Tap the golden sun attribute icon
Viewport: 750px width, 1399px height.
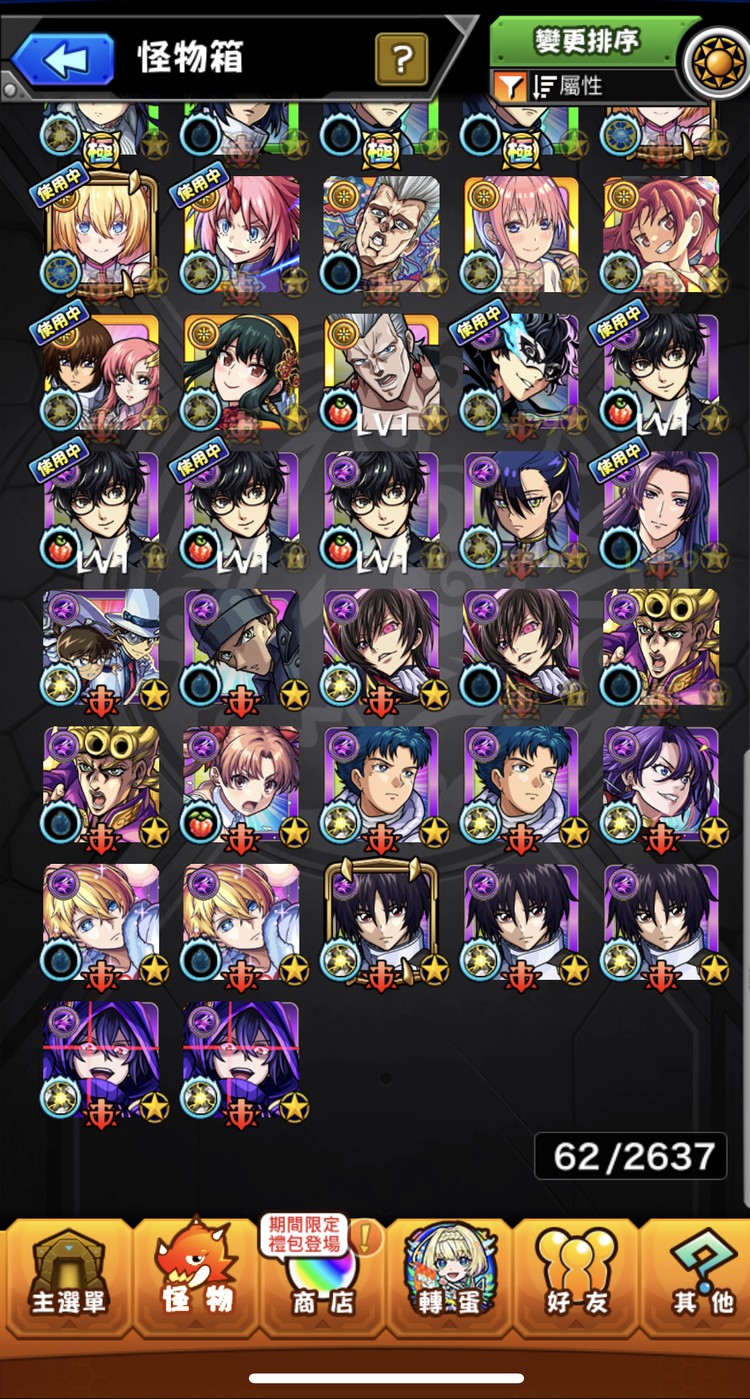click(718, 62)
